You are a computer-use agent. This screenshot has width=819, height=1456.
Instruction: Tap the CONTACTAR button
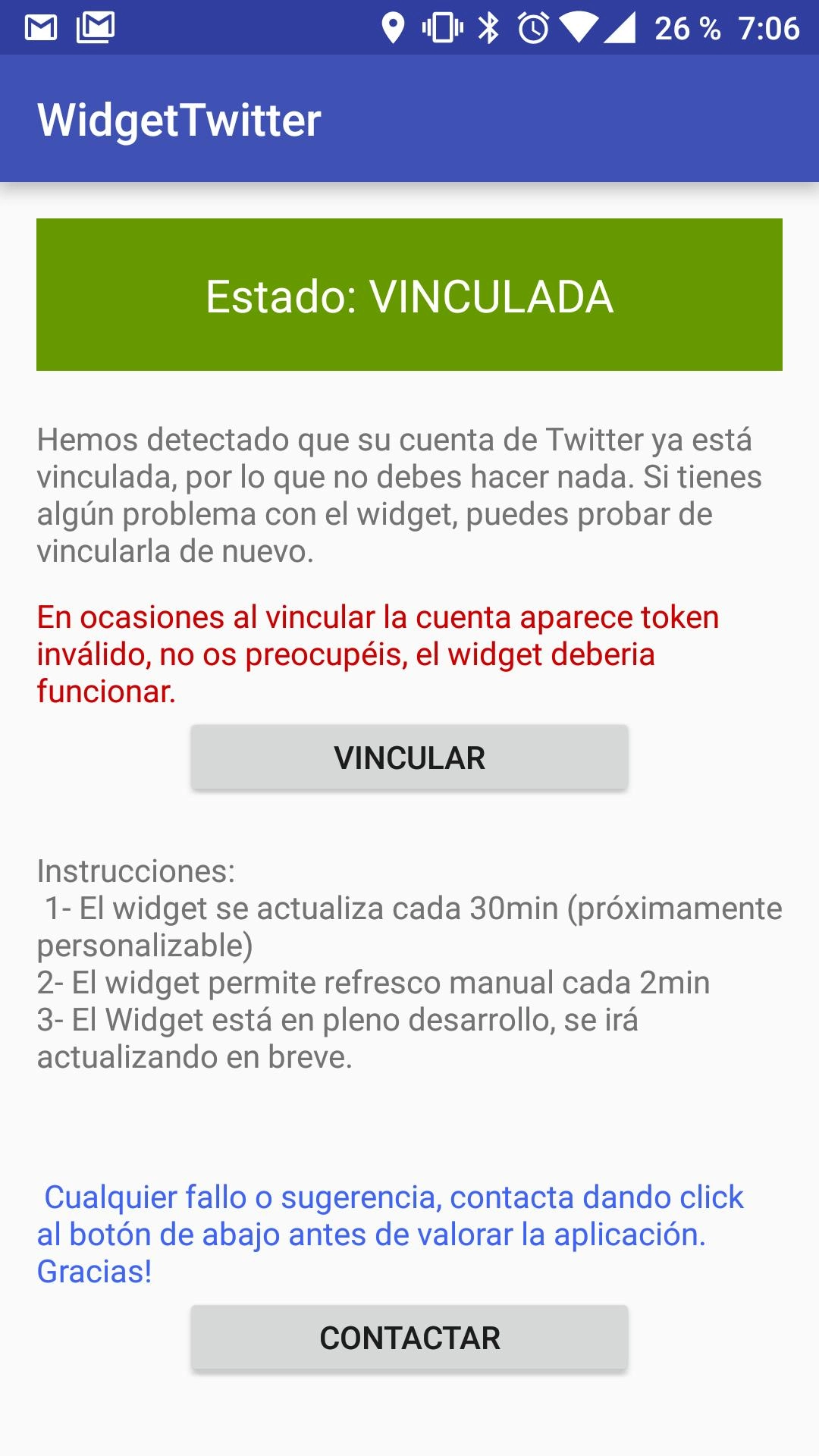coord(409,1338)
